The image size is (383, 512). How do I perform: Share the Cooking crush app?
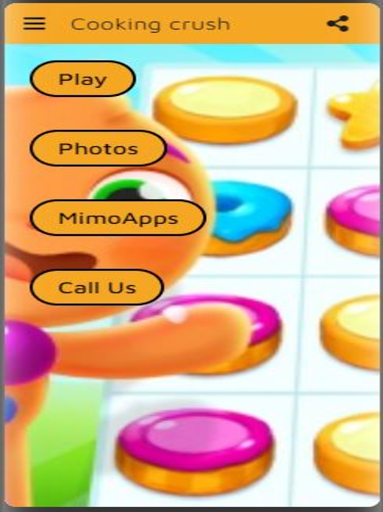tap(338, 24)
